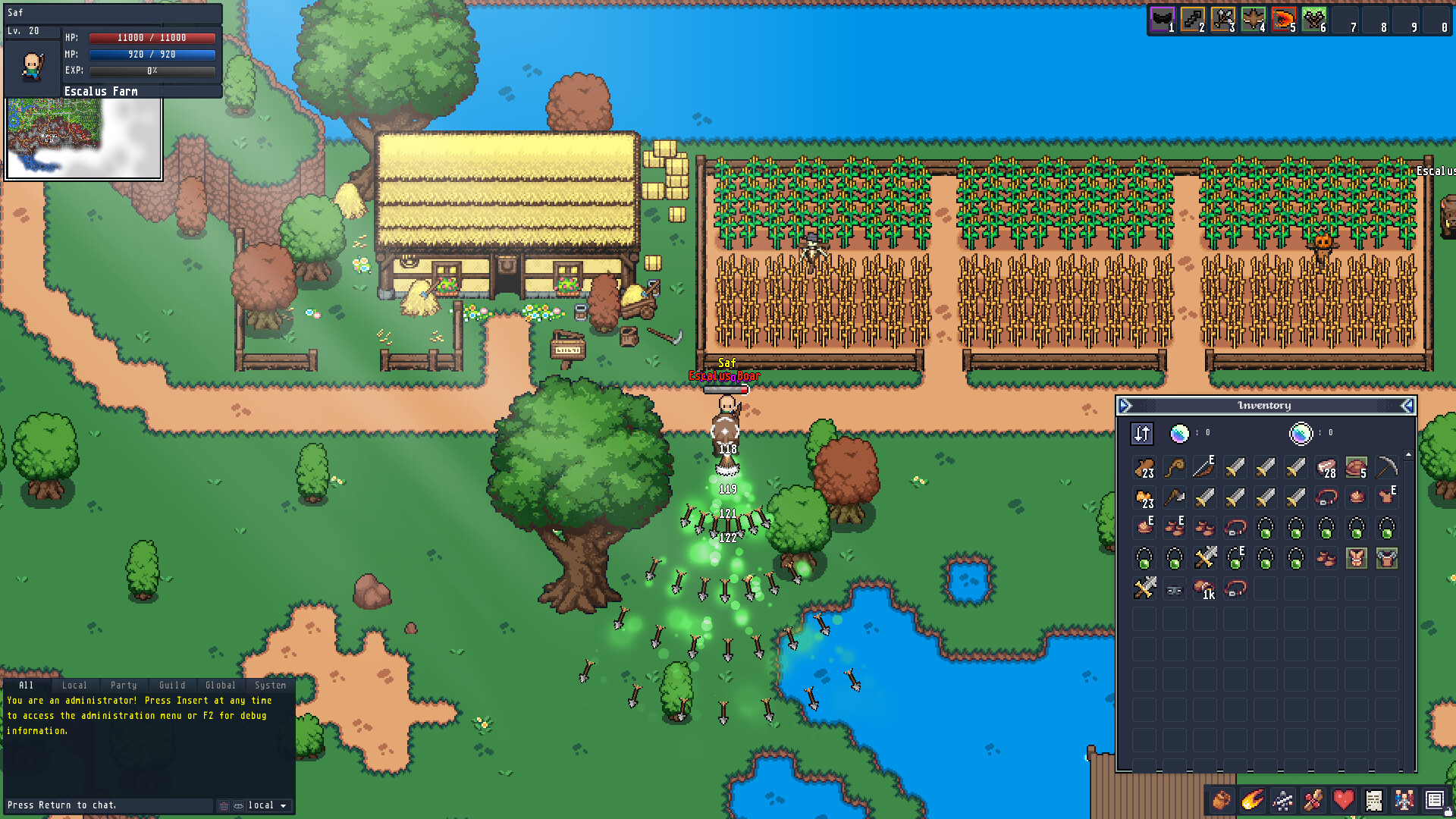Activate hotbar slot 5 fire skill
Screen dimensions: 1456x819
tap(1284, 20)
